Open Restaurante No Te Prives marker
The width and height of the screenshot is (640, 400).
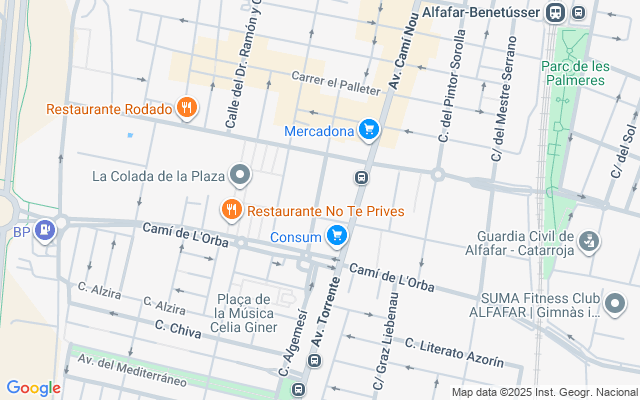[x=231, y=210]
